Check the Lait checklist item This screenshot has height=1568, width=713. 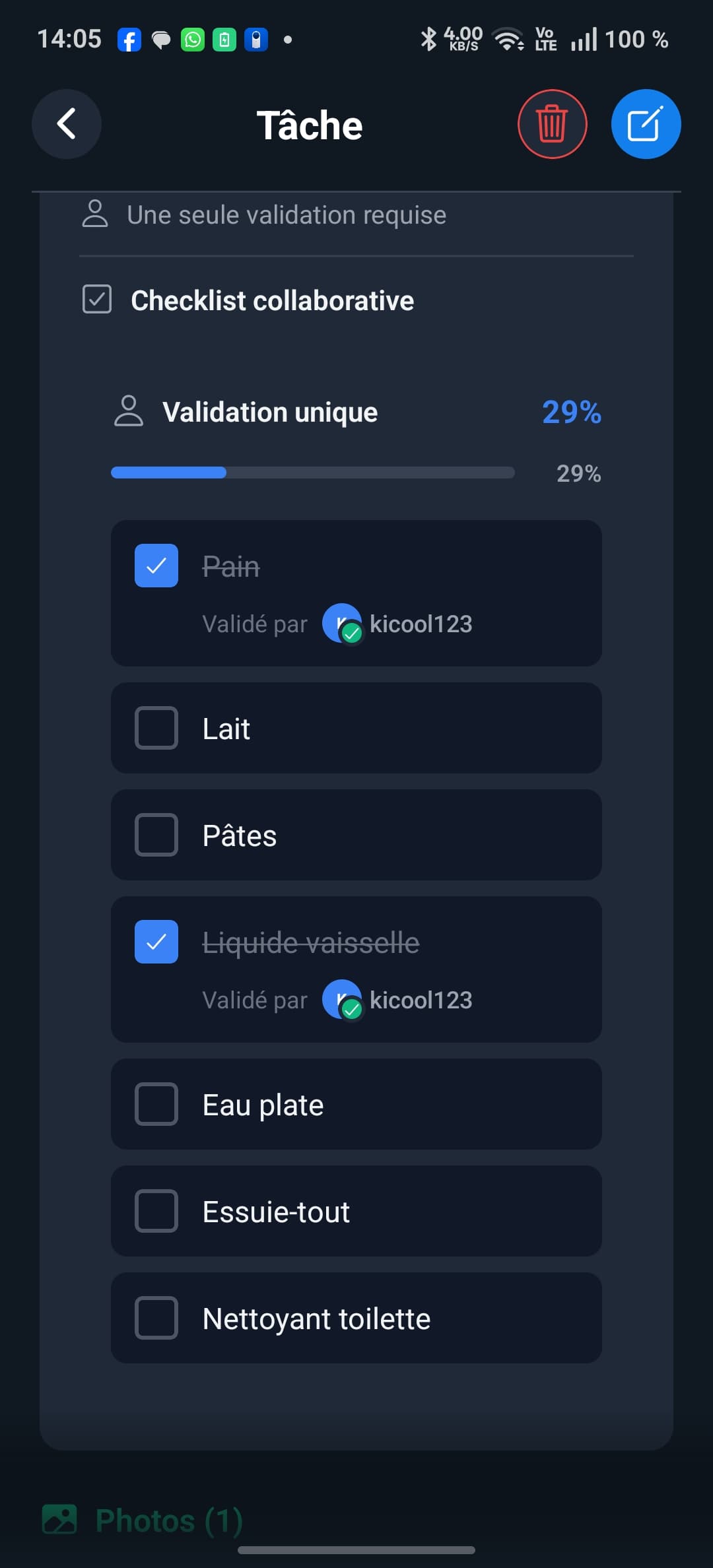coord(156,728)
